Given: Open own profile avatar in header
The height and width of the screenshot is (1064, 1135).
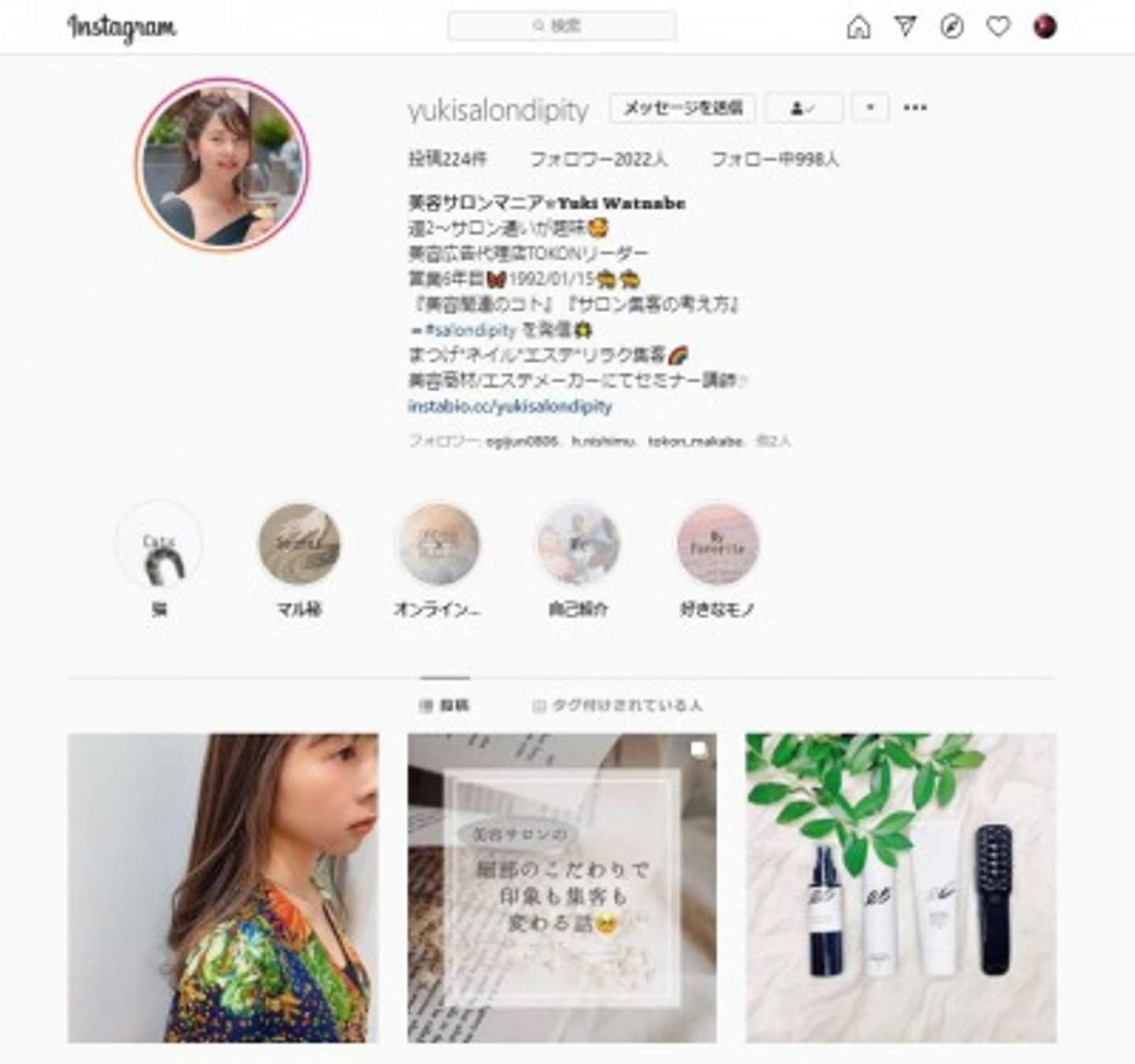Looking at the screenshot, I should pos(1045,27).
